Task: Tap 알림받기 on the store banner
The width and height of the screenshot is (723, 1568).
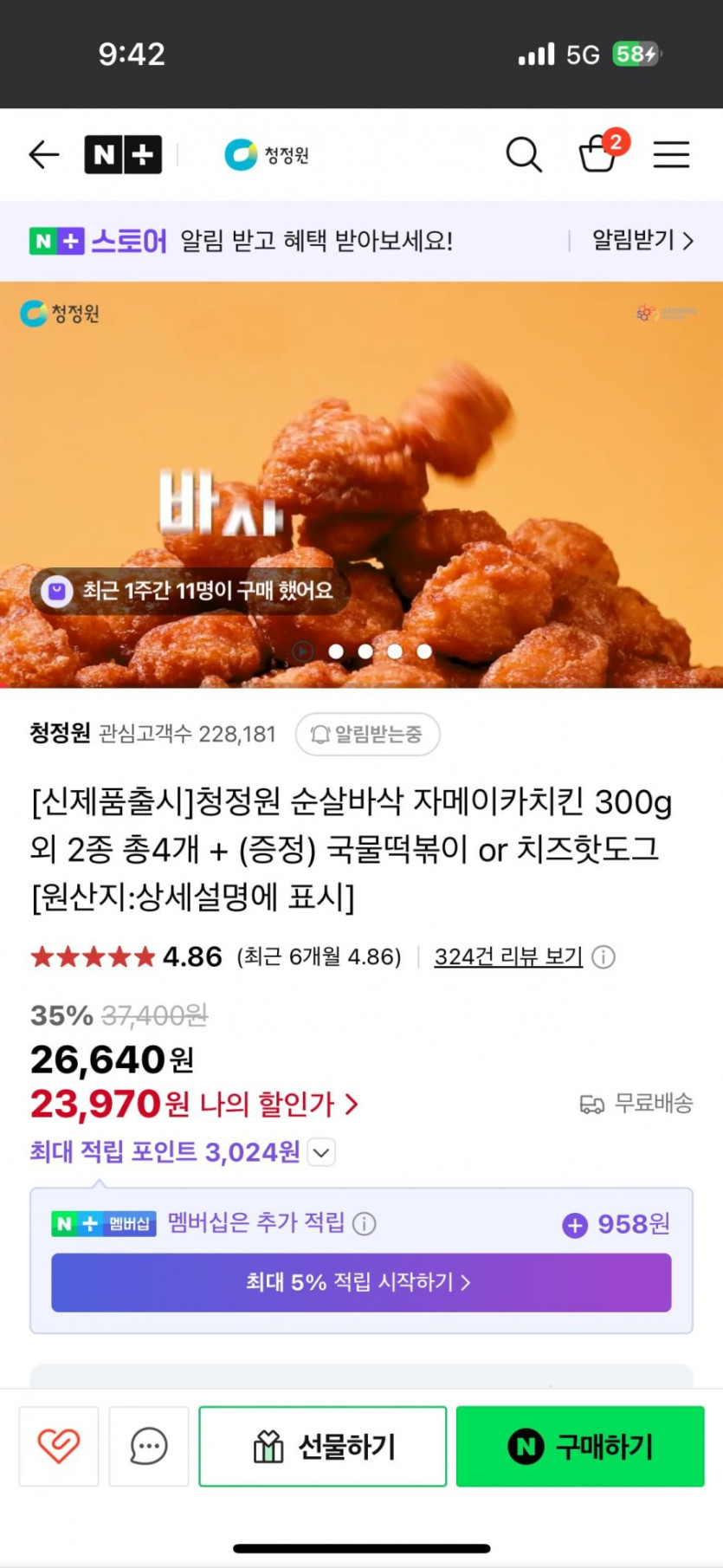Action: pyautogui.click(x=642, y=240)
